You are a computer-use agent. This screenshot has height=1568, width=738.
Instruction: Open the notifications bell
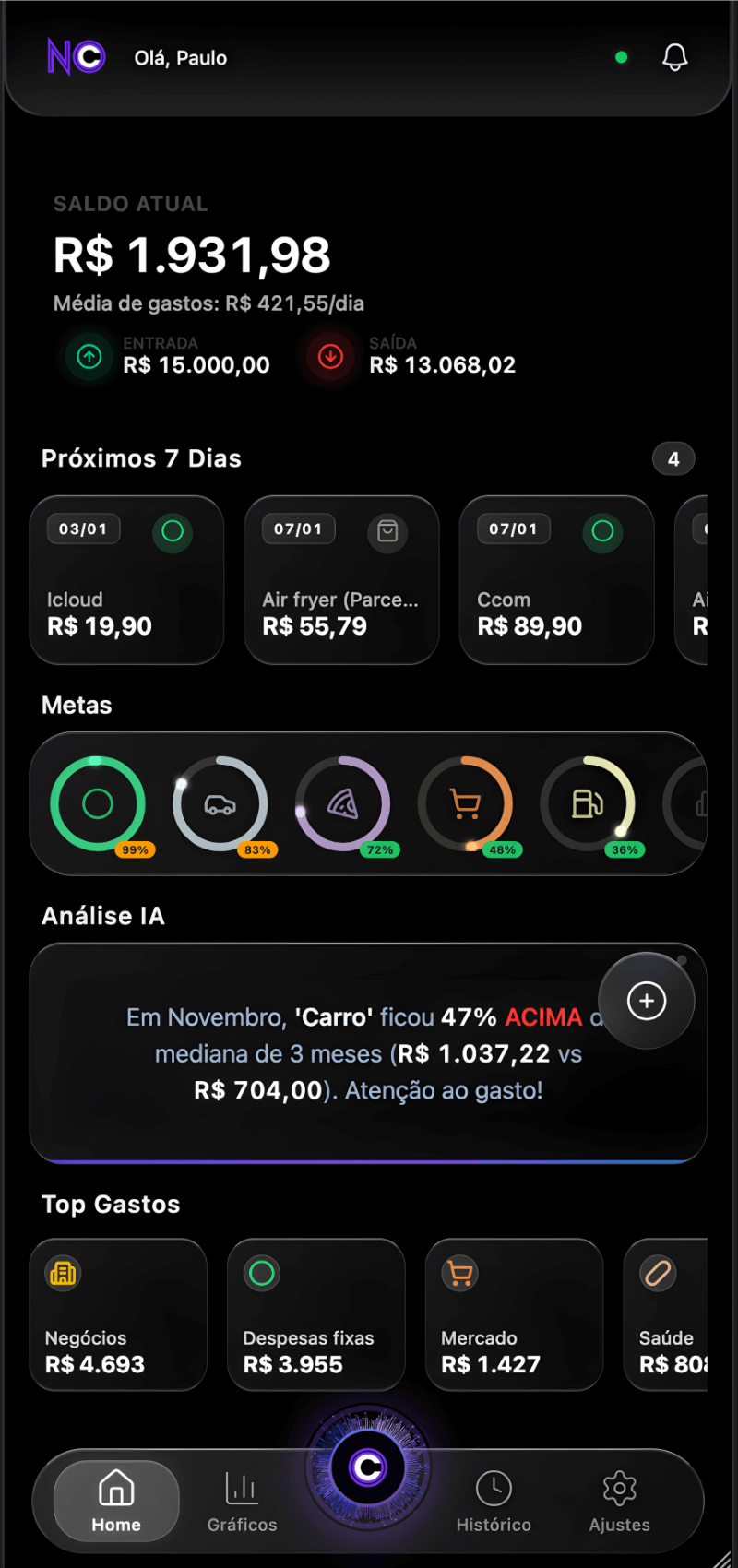click(675, 57)
